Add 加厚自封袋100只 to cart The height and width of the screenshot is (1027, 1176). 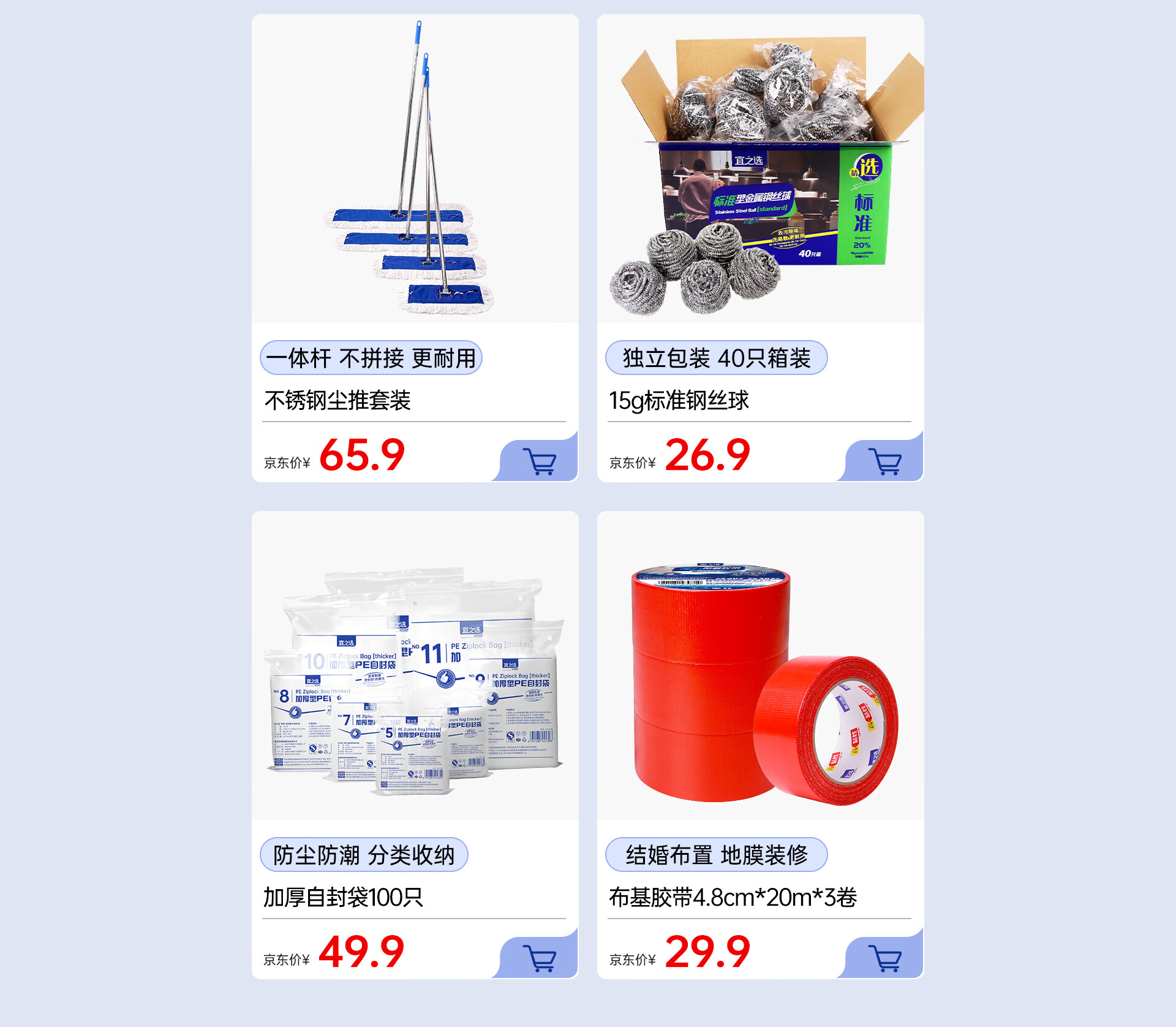(x=539, y=958)
